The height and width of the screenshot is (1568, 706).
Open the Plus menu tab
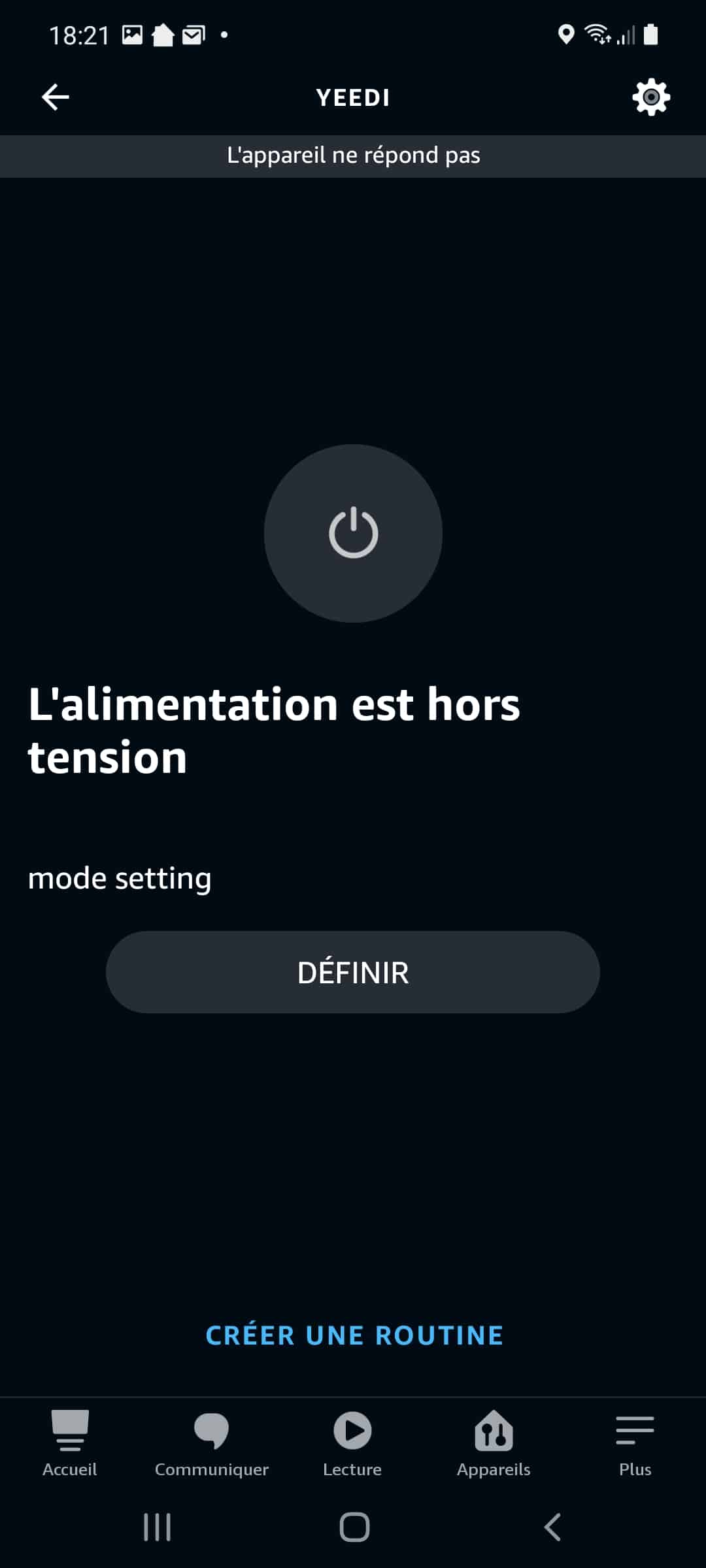[635, 1444]
